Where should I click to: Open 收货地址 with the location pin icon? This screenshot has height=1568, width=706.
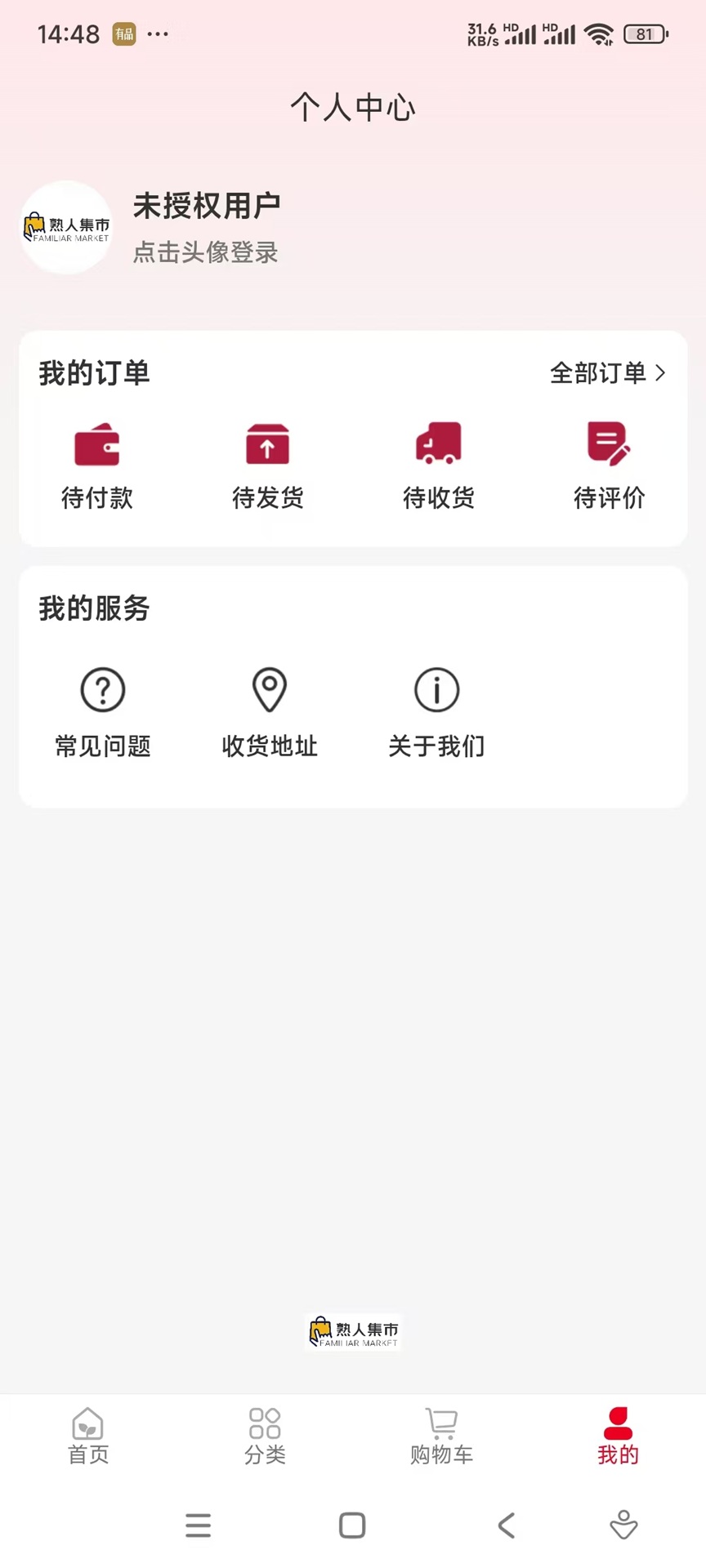pos(269,689)
